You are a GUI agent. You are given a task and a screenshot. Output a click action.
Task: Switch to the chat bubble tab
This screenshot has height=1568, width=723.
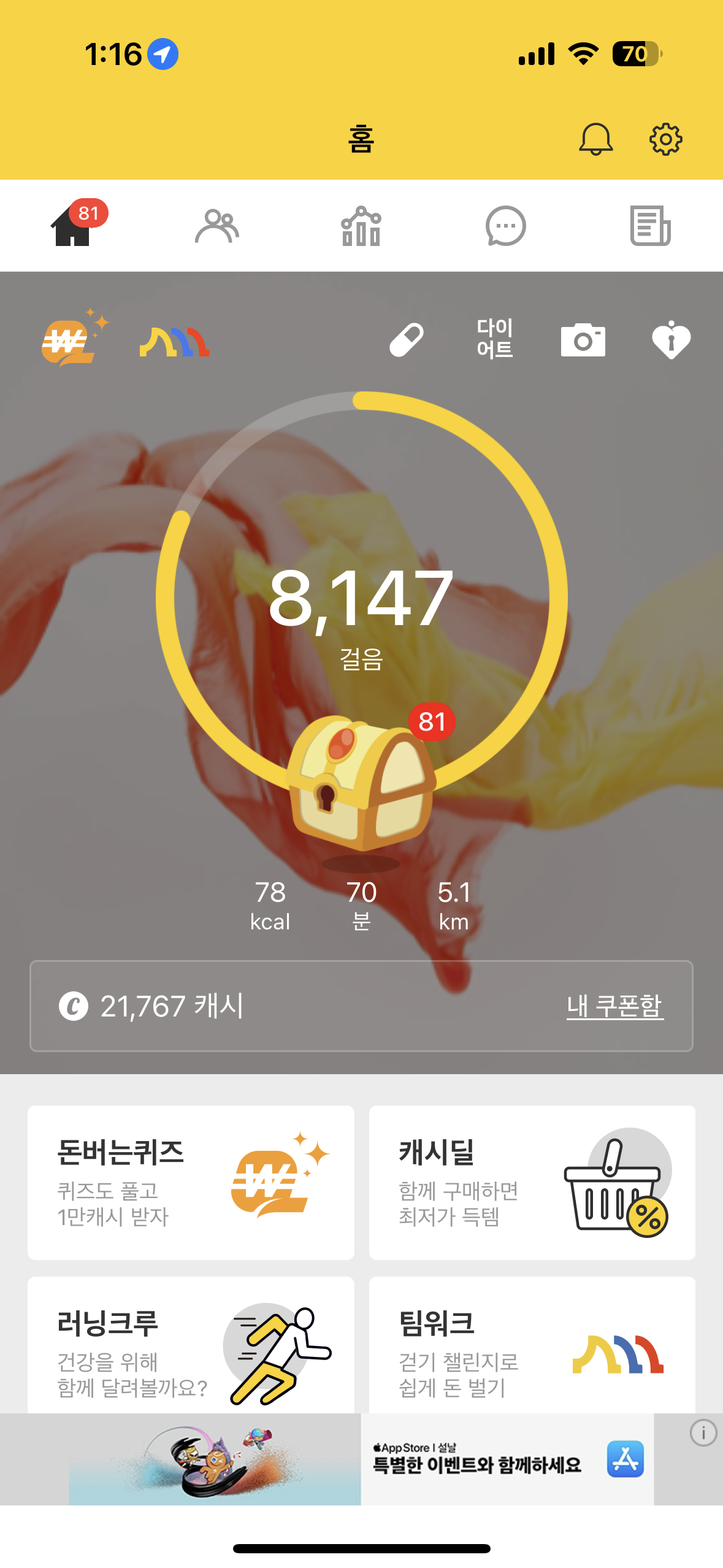click(505, 226)
